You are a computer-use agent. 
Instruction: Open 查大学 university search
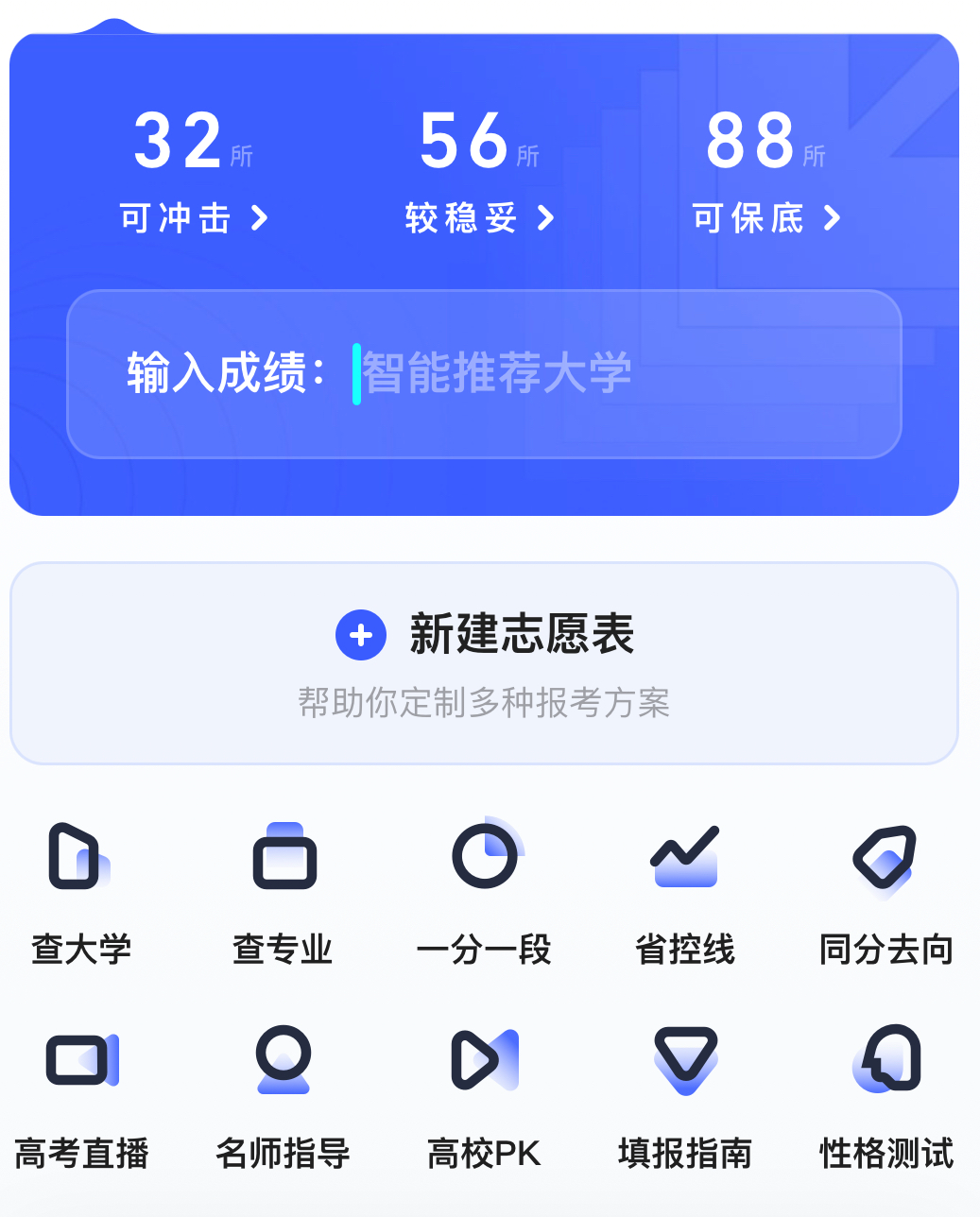coord(80,893)
